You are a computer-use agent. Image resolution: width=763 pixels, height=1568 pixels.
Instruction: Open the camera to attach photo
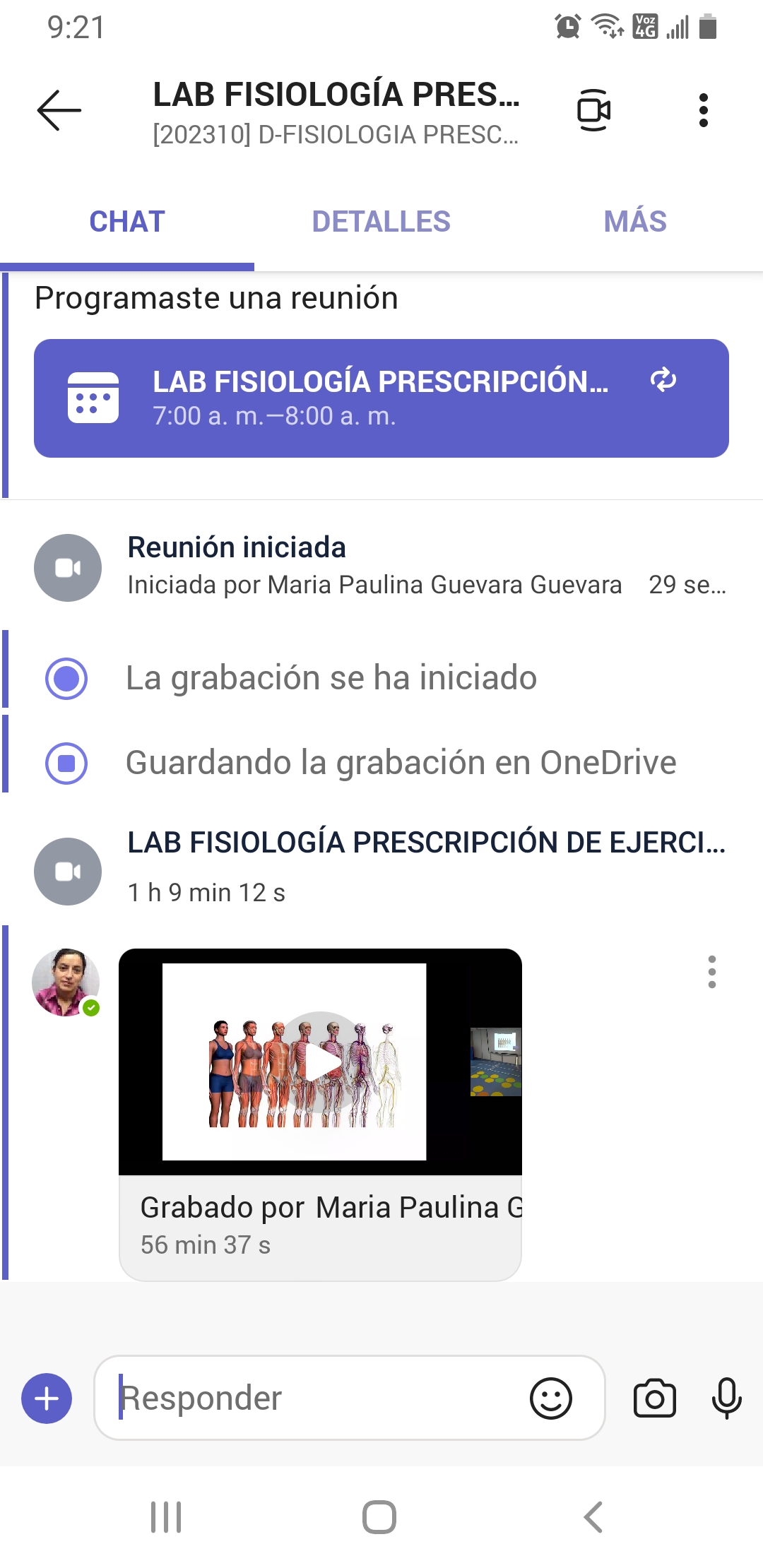pos(654,1398)
